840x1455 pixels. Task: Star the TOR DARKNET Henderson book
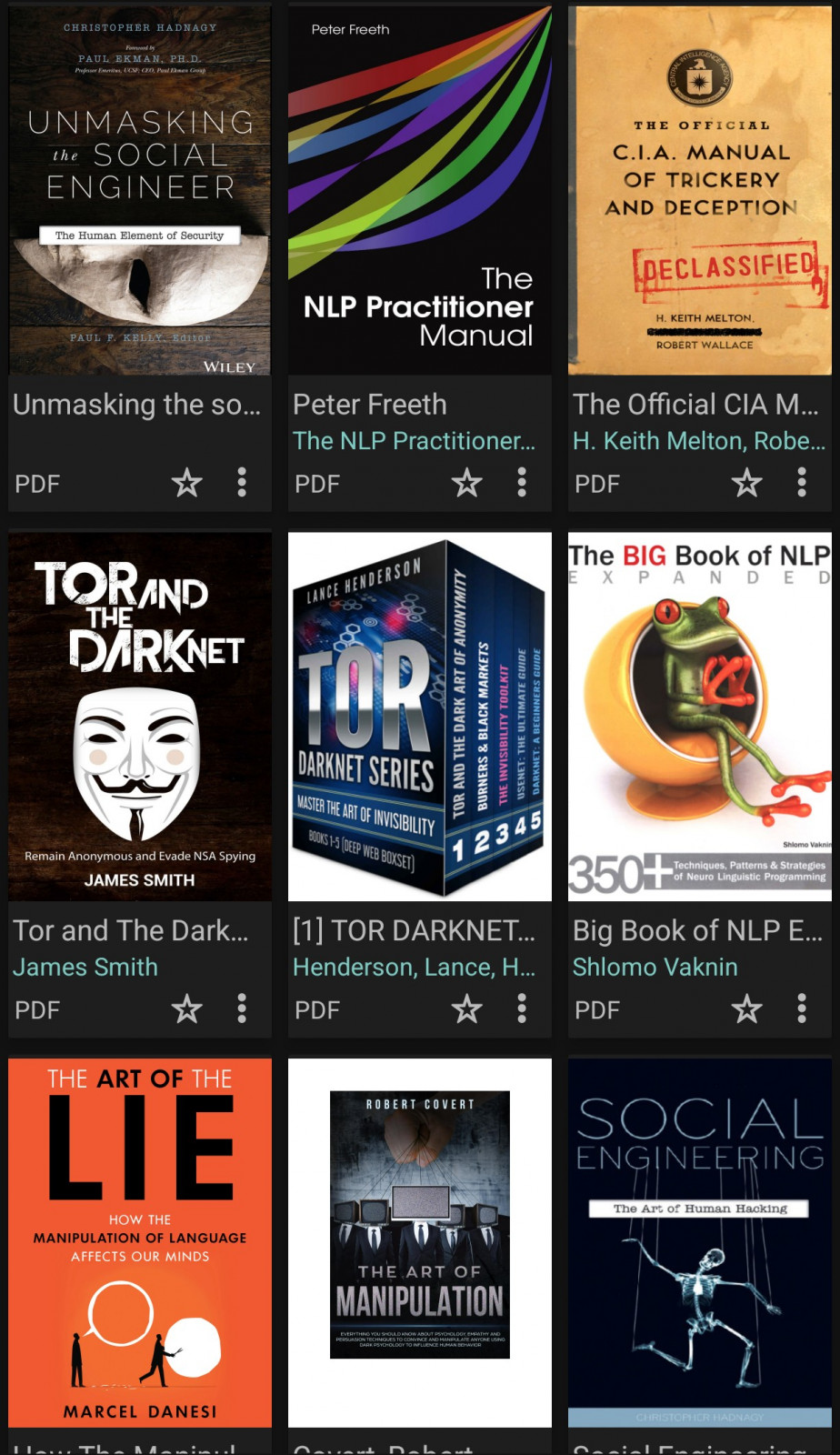tap(467, 1008)
